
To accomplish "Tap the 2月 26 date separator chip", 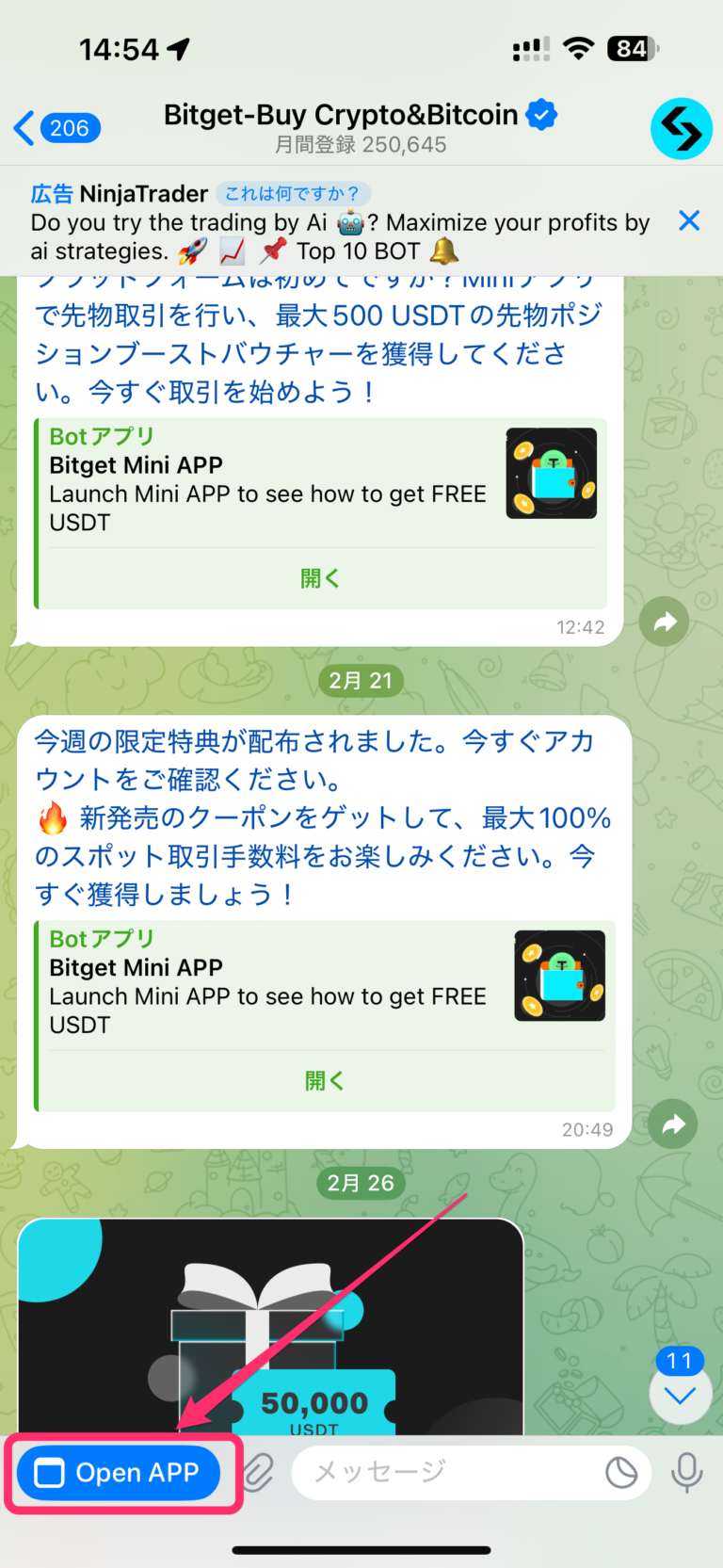I will (x=361, y=1183).
